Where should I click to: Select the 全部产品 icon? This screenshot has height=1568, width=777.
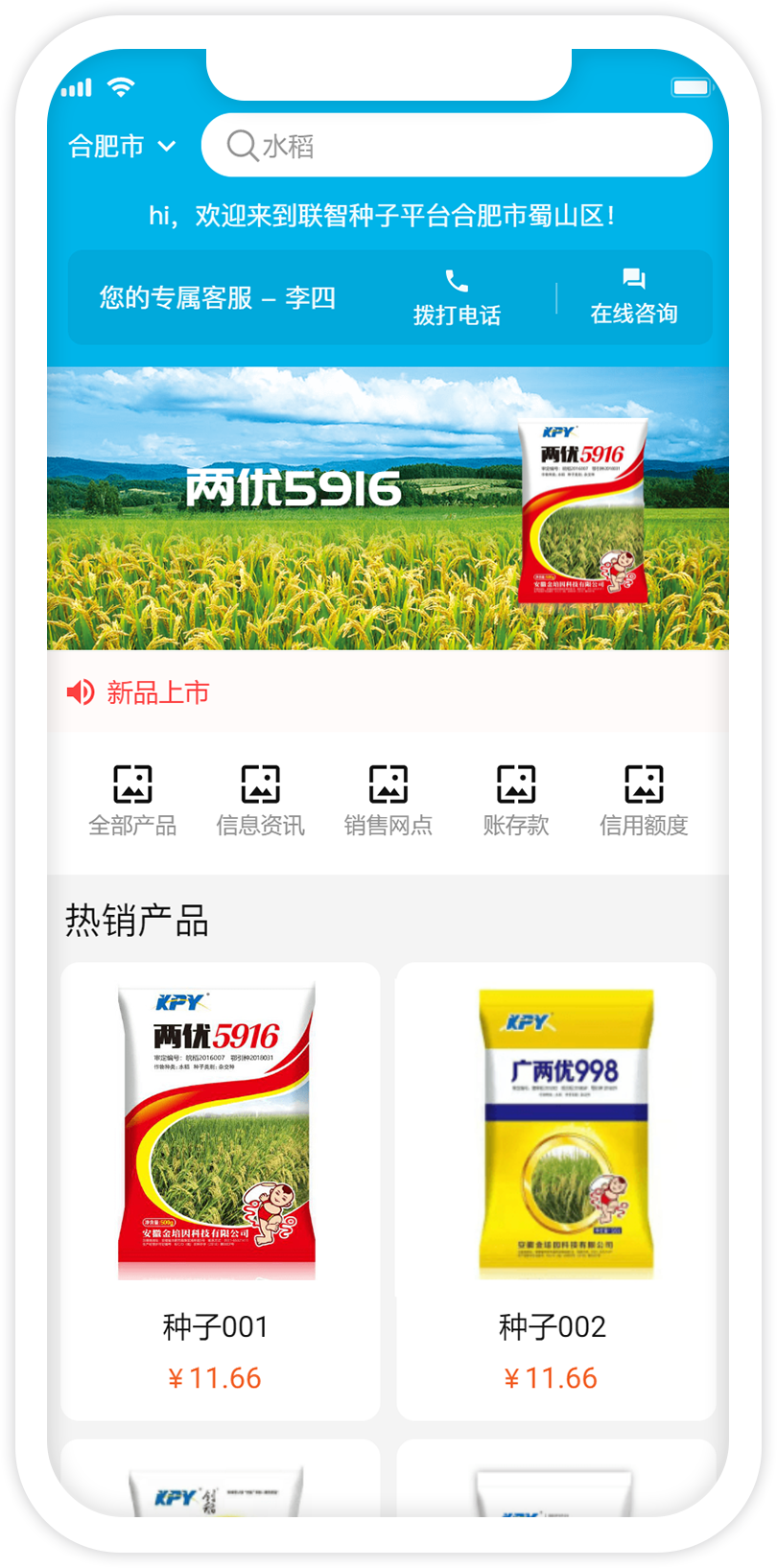[132, 784]
